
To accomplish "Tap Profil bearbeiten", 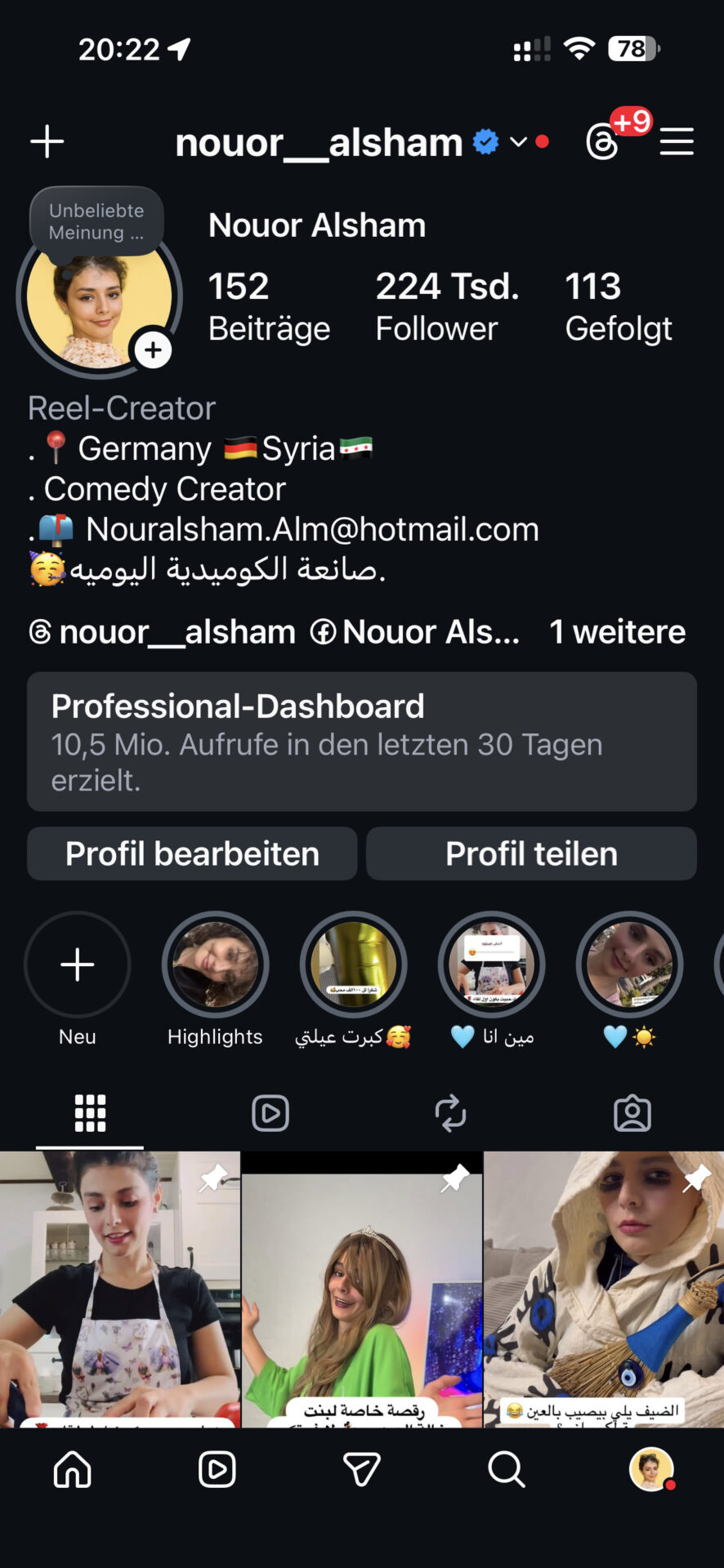I will point(192,853).
